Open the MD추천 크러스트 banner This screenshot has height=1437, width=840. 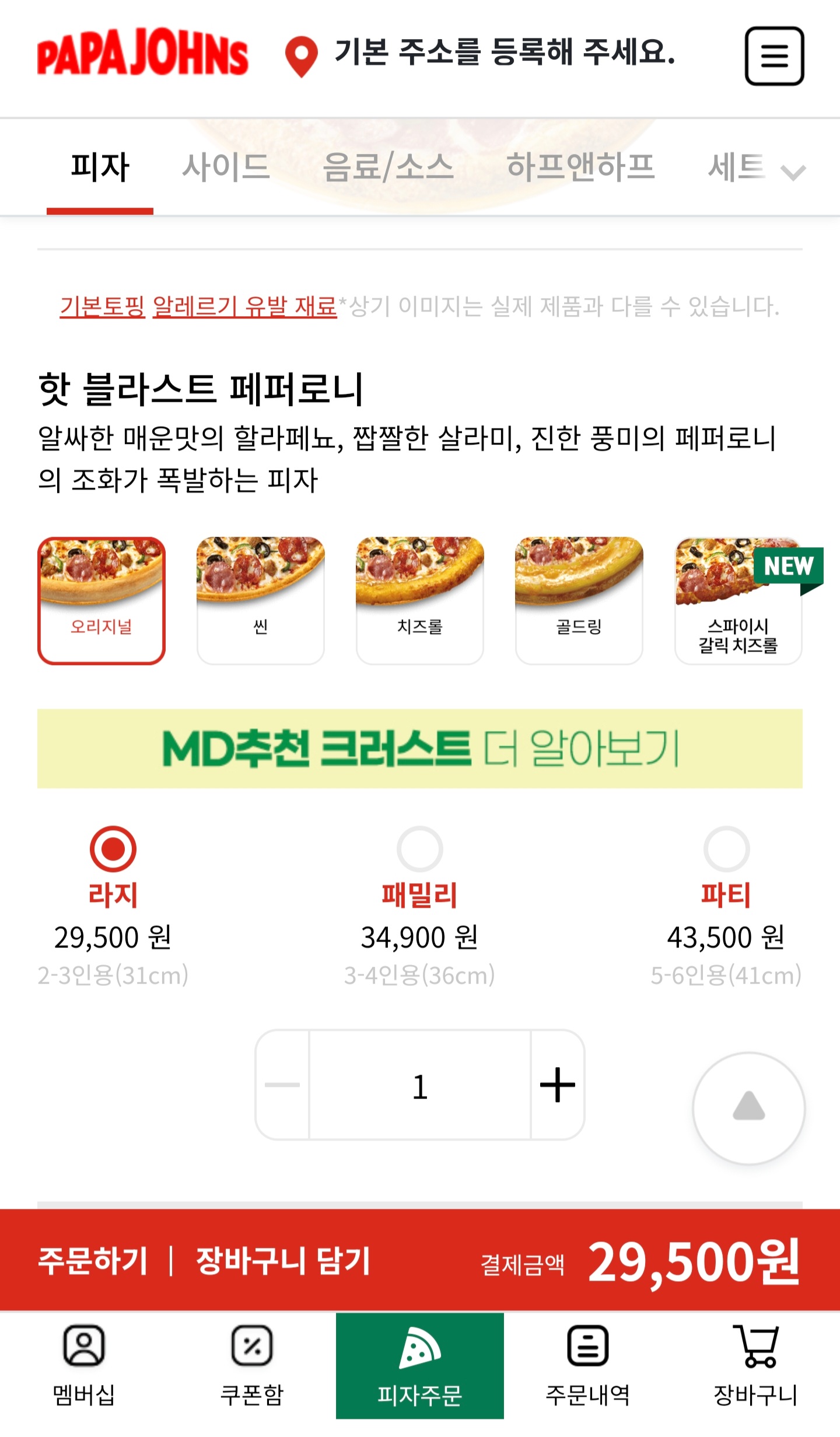pos(420,749)
